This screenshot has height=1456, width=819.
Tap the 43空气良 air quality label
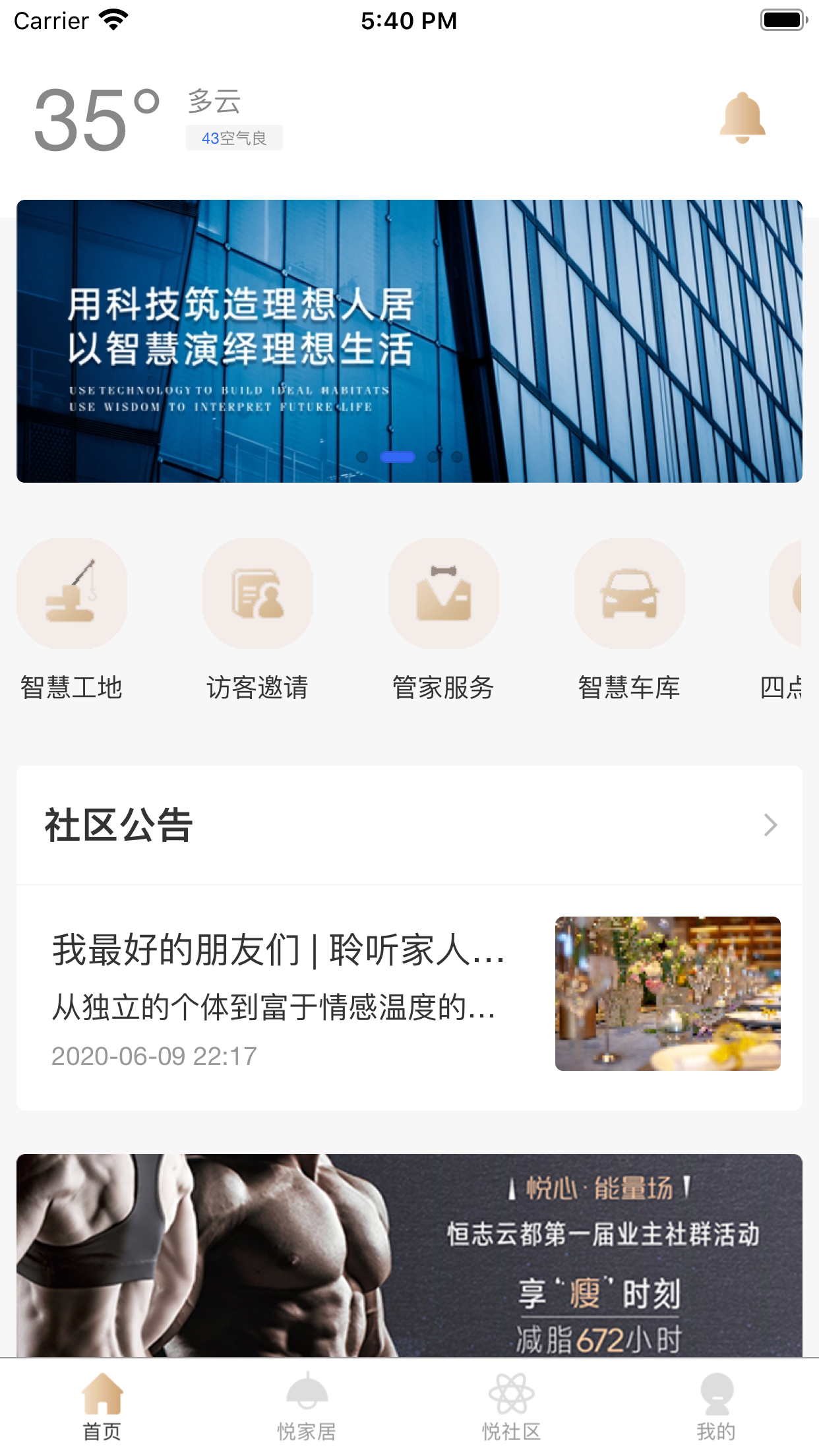[x=235, y=137]
